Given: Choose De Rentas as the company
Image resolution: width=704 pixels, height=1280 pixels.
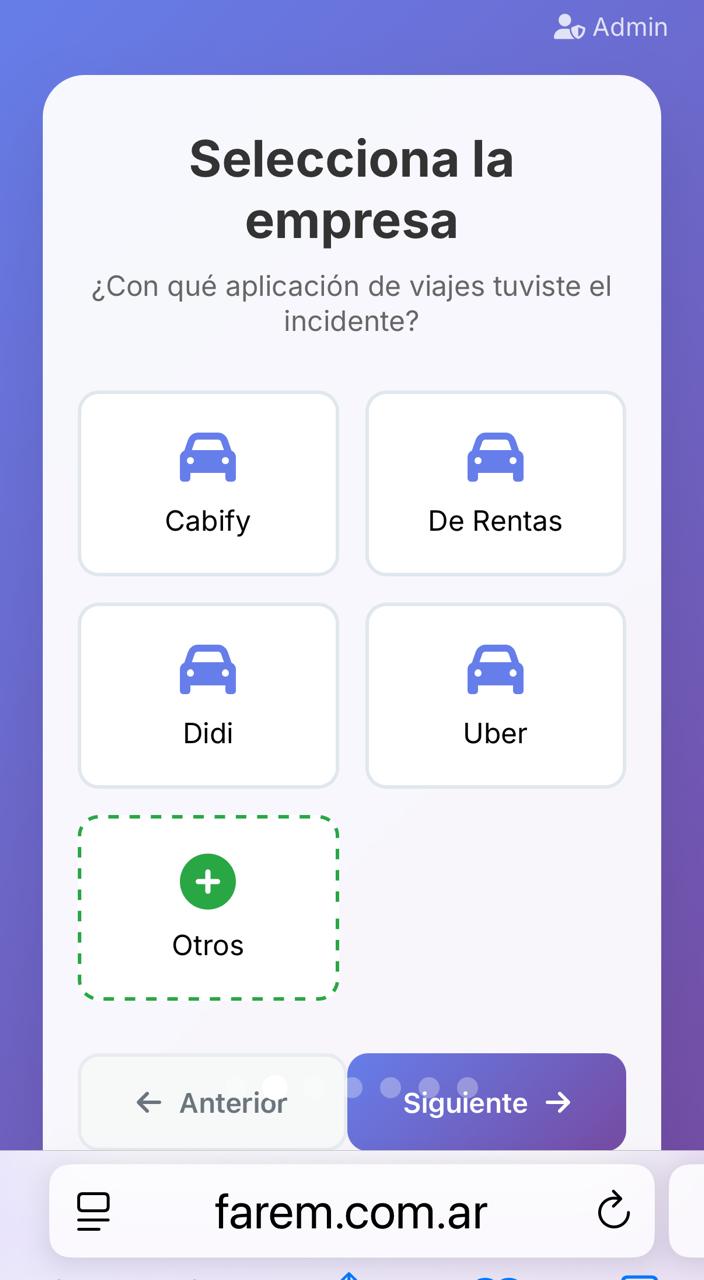Looking at the screenshot, I should point(495,483).
